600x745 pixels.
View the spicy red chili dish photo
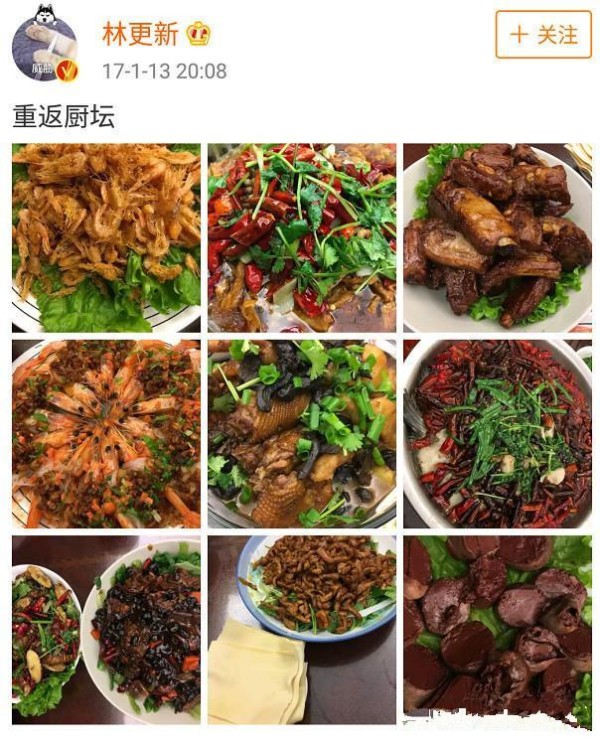click(x=301, y=237)
